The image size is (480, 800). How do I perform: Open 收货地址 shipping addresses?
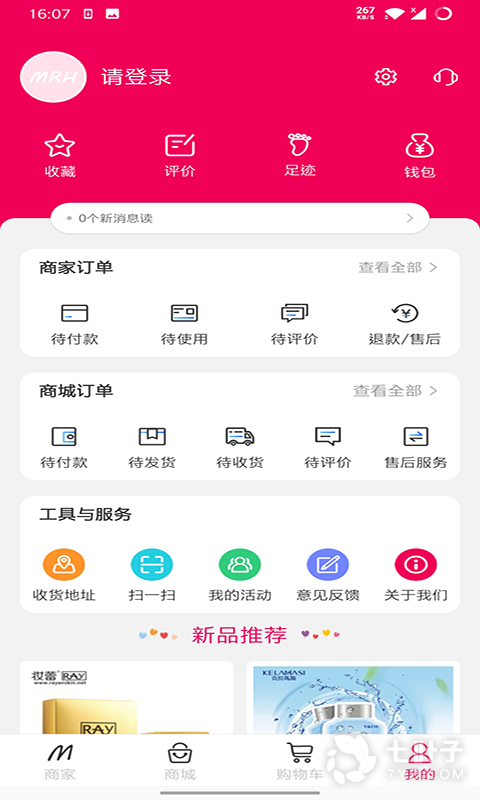coord(64,575)
